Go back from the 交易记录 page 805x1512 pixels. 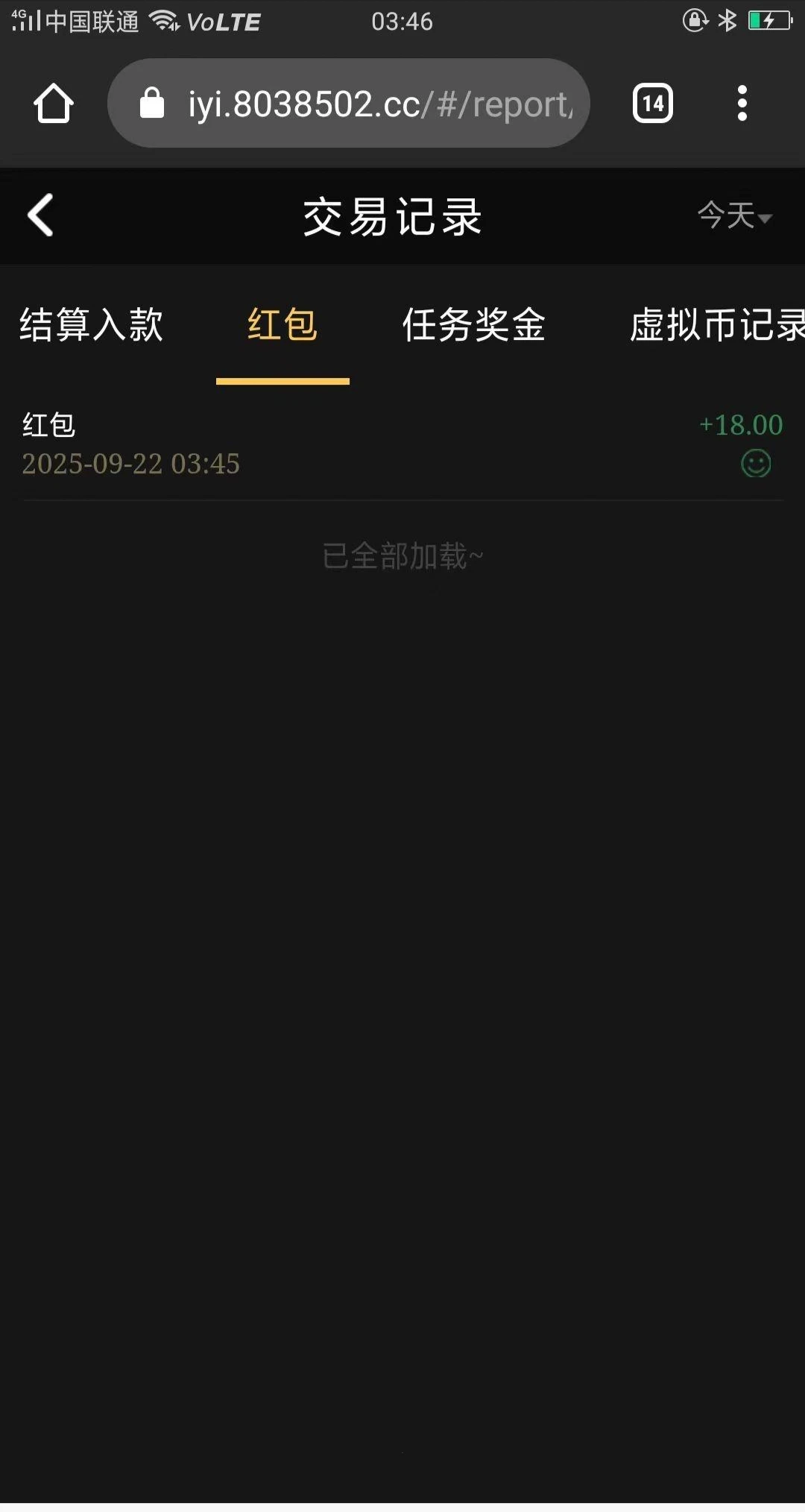[41, 215]
